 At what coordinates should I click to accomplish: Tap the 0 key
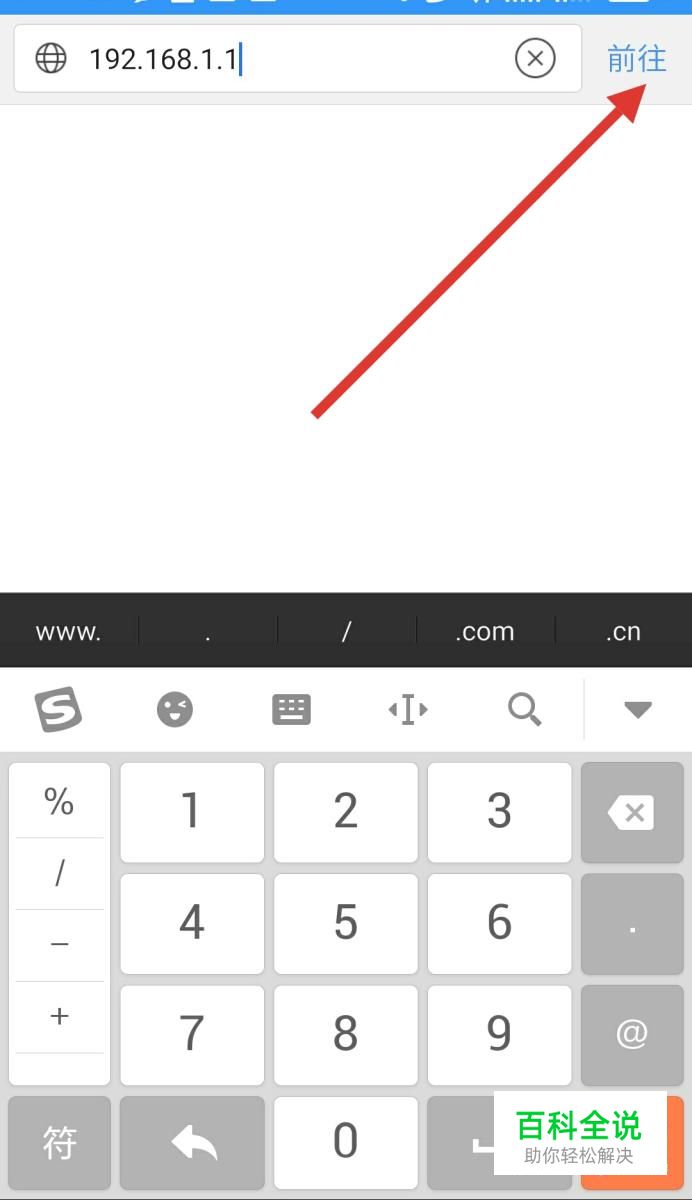346,1143
